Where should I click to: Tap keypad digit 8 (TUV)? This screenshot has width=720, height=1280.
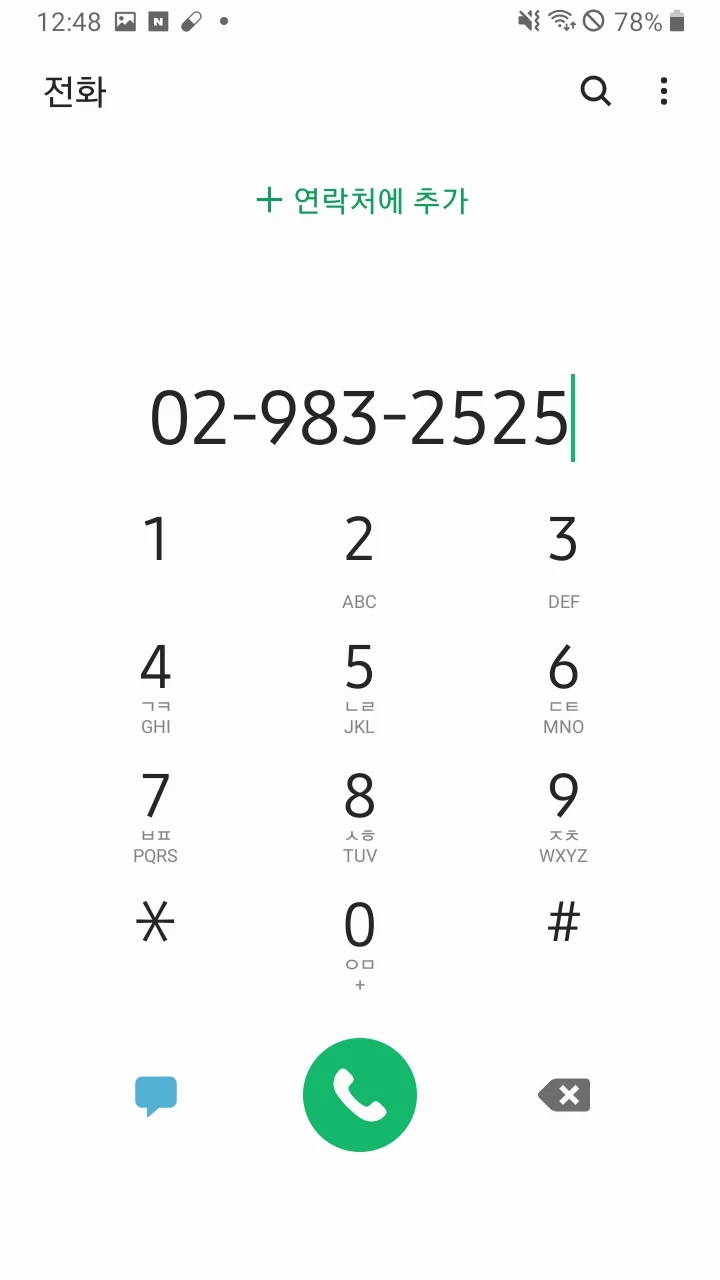coord(359,812)
